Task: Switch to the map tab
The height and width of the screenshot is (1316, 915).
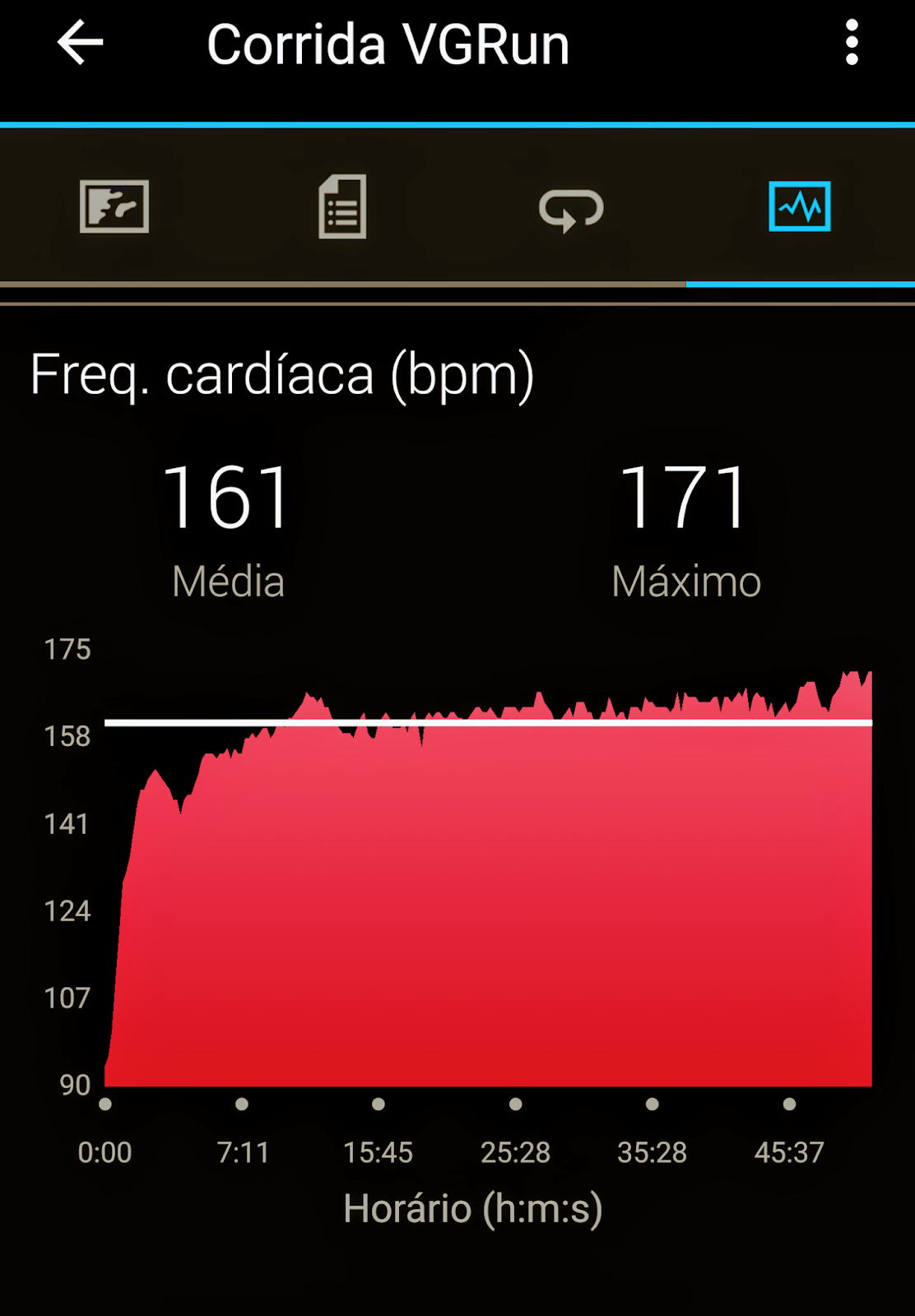Action: [114, 206]
